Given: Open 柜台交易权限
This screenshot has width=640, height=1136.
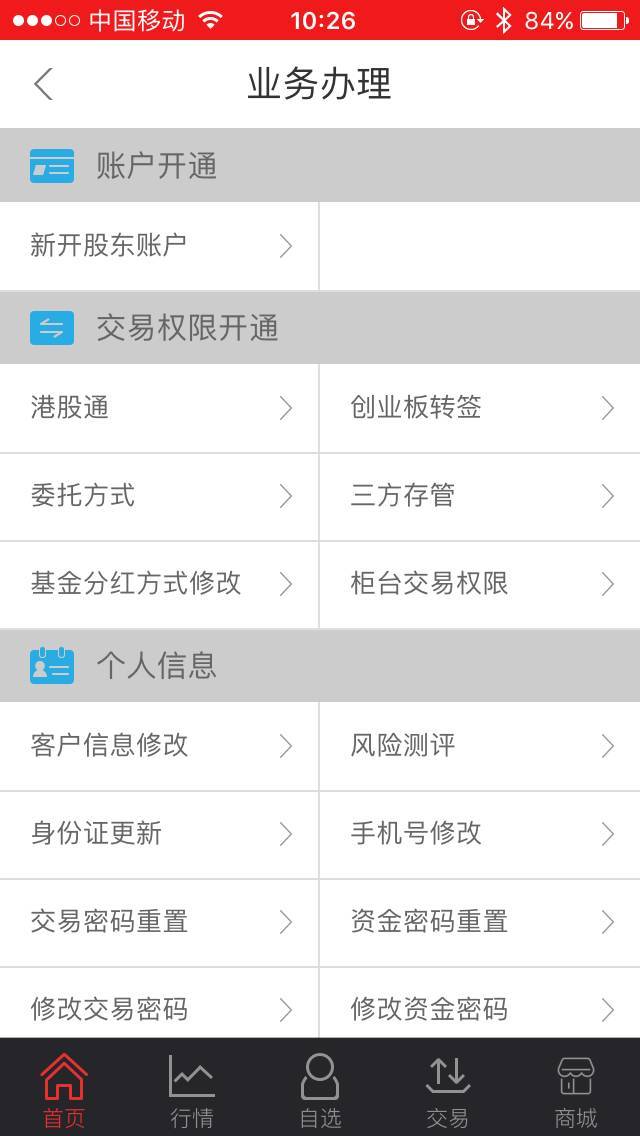Looking at the screenshot, I should coord(480,585).
